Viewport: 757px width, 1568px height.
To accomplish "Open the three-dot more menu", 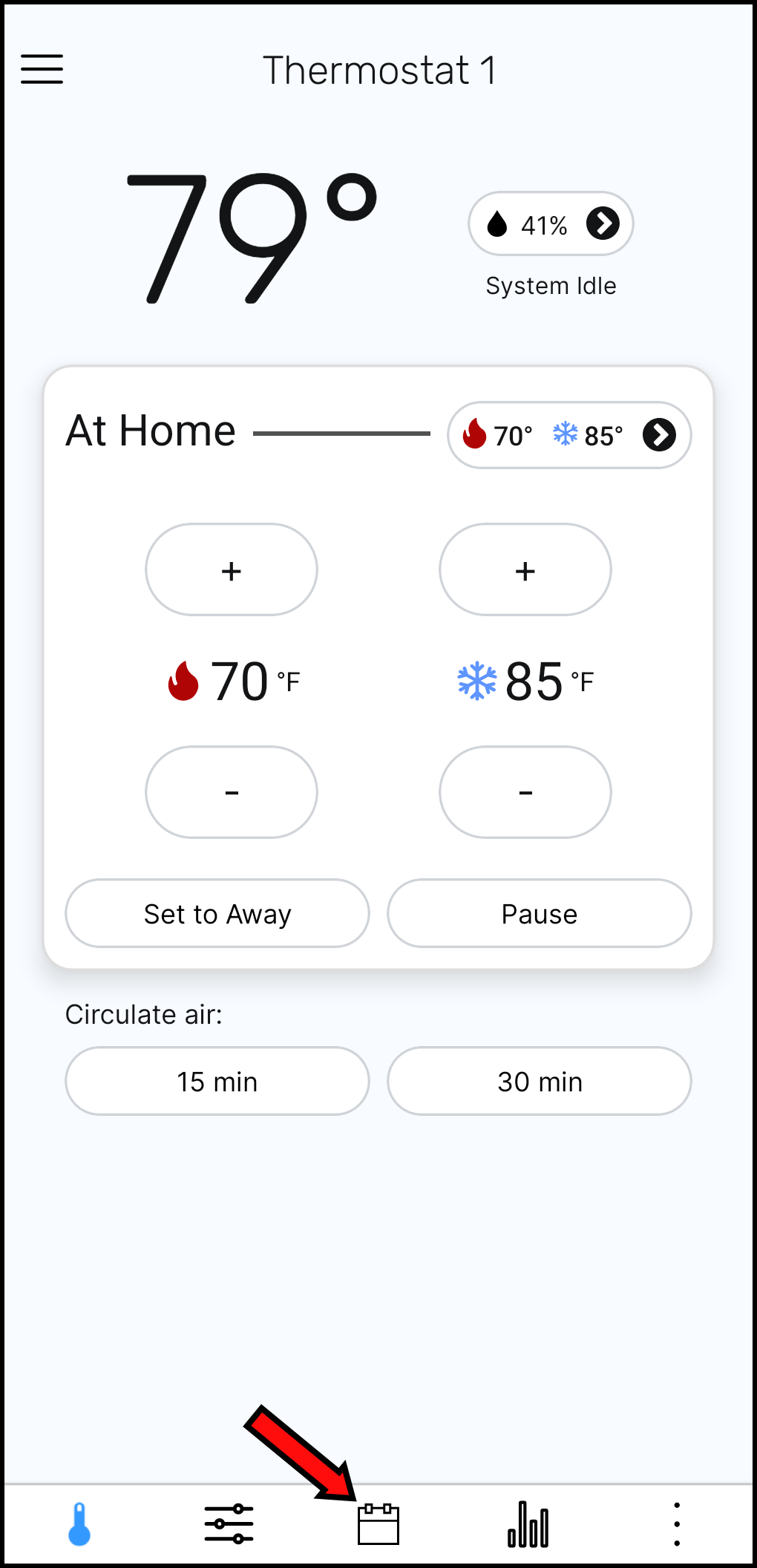I will click(x=677, y=1524).
